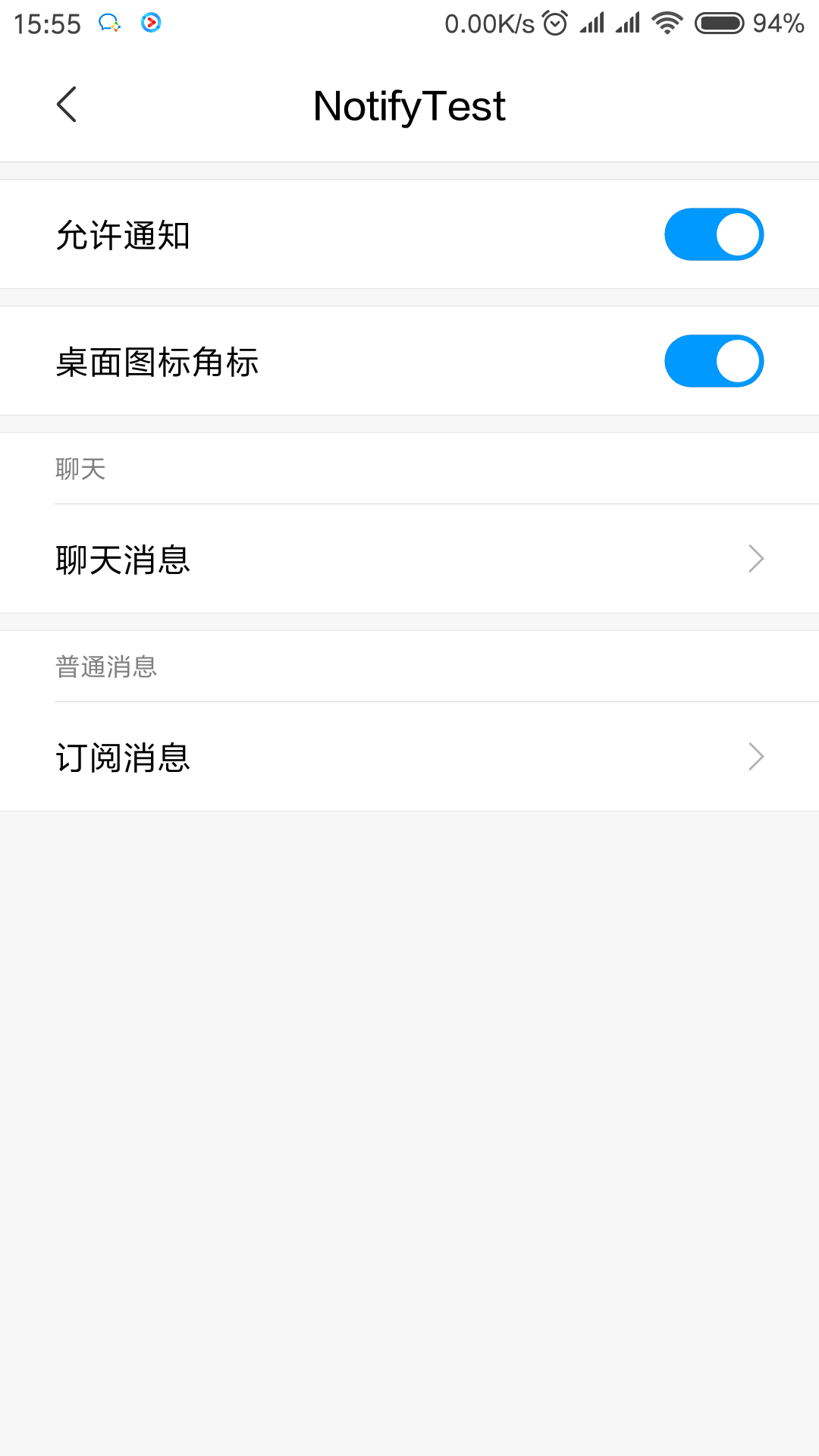This screenshot has width=819, height=1456.
Task: Open 聊天消息 notification settings
Action: [409, 559]
